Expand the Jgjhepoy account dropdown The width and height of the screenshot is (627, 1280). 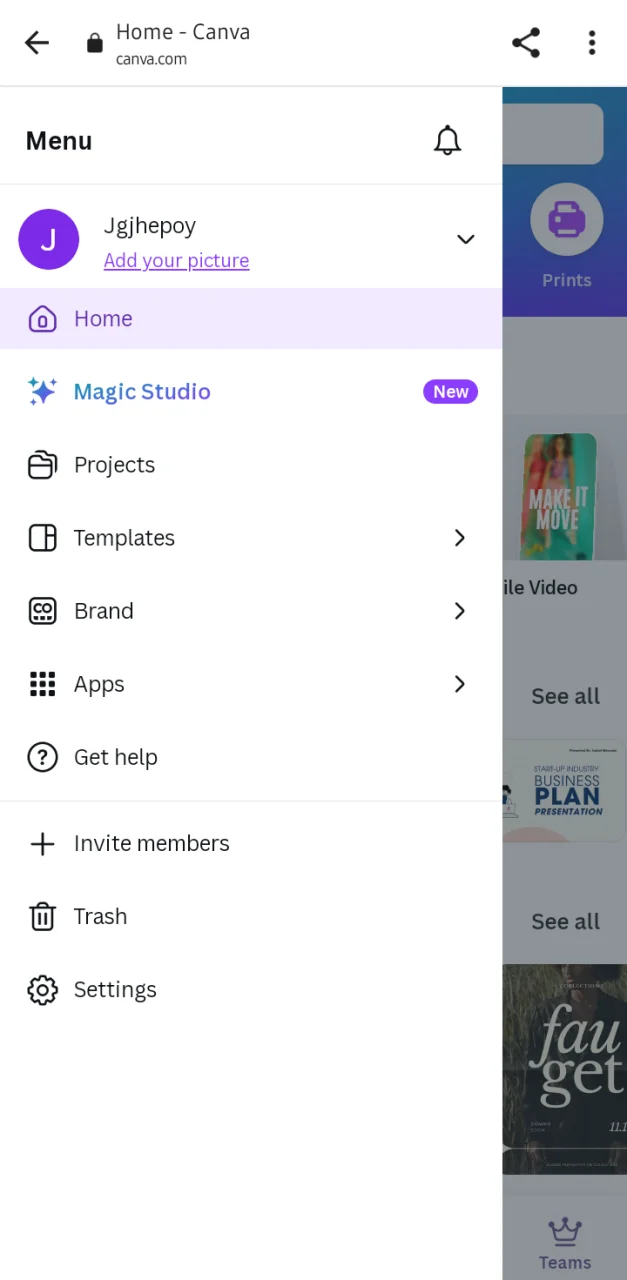click(x=465, y=239)
